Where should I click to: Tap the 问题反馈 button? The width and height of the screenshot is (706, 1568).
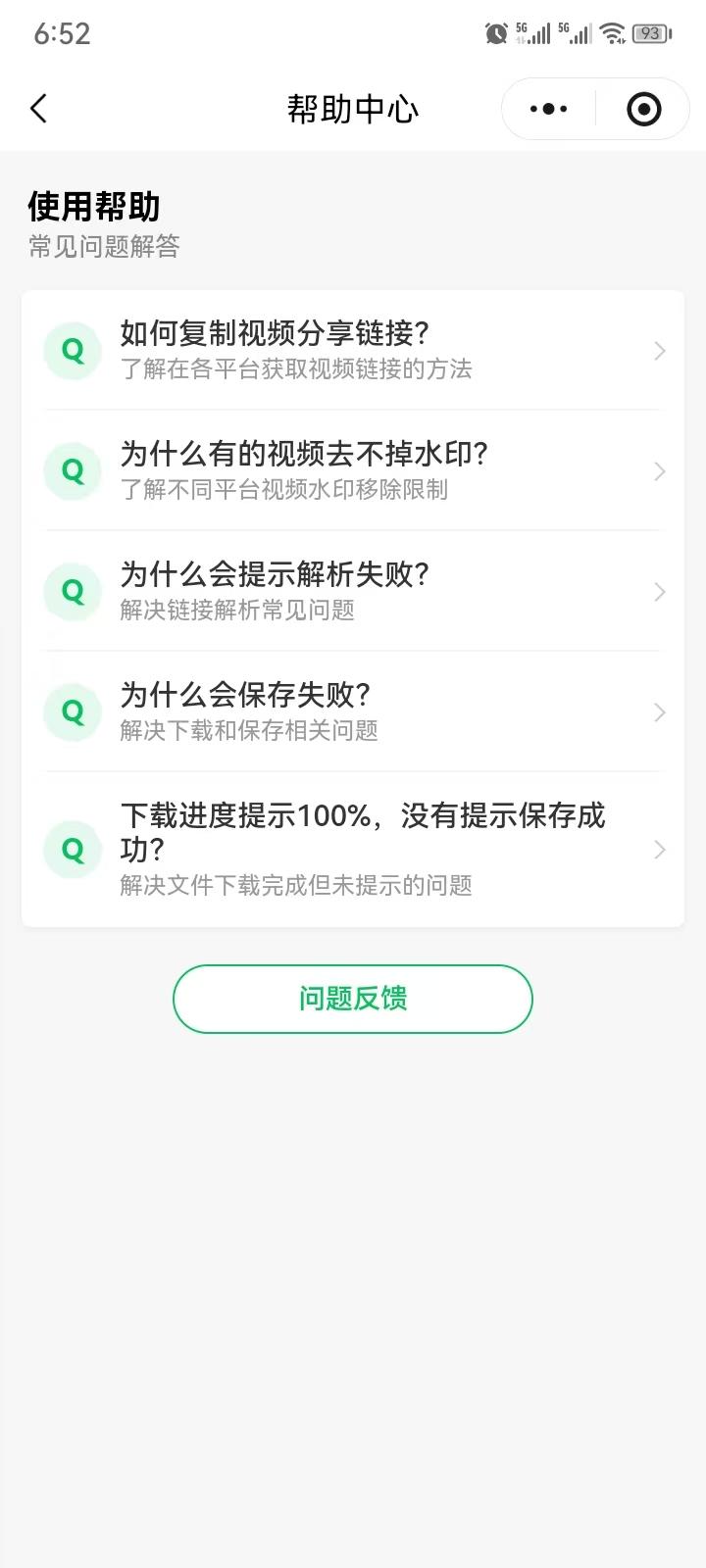tap(353, 999)
